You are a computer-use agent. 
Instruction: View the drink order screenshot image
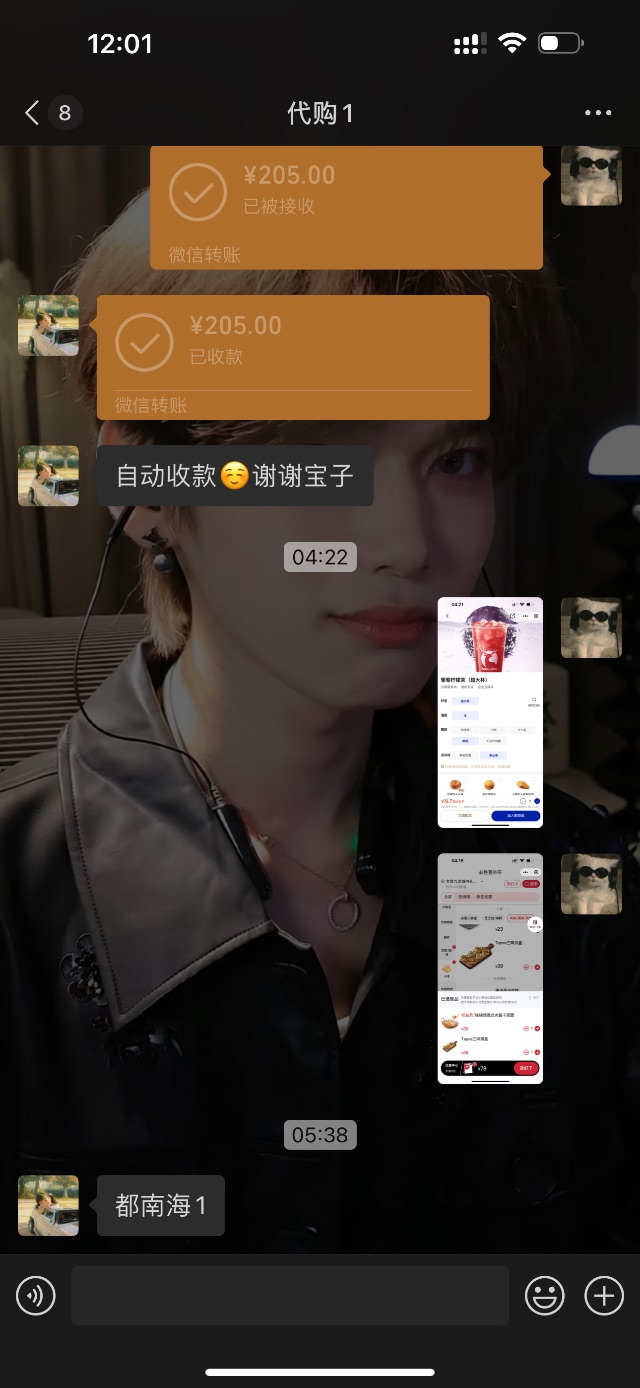tap(490, 712)
